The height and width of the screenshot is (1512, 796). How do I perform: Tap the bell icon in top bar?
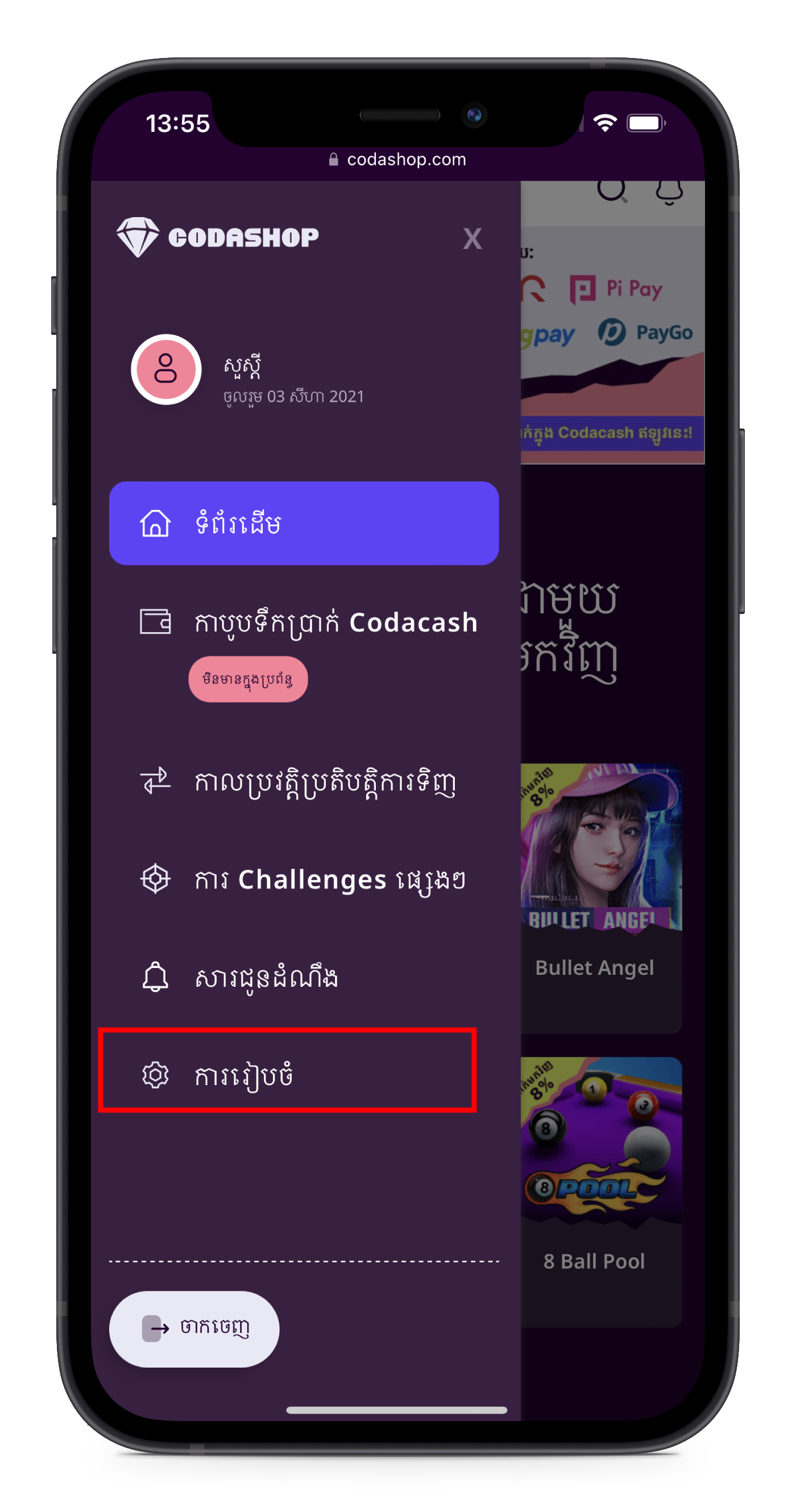[669, 192]
